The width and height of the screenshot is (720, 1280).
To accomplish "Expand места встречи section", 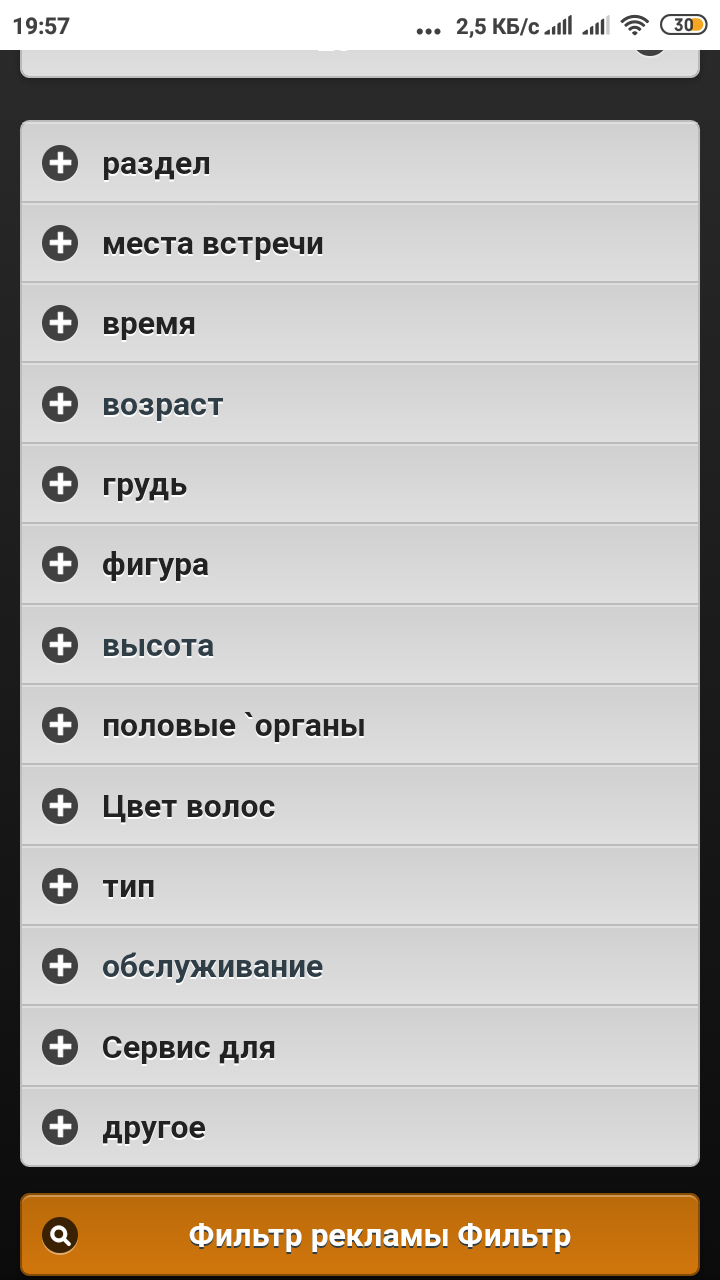I will 360,243.
